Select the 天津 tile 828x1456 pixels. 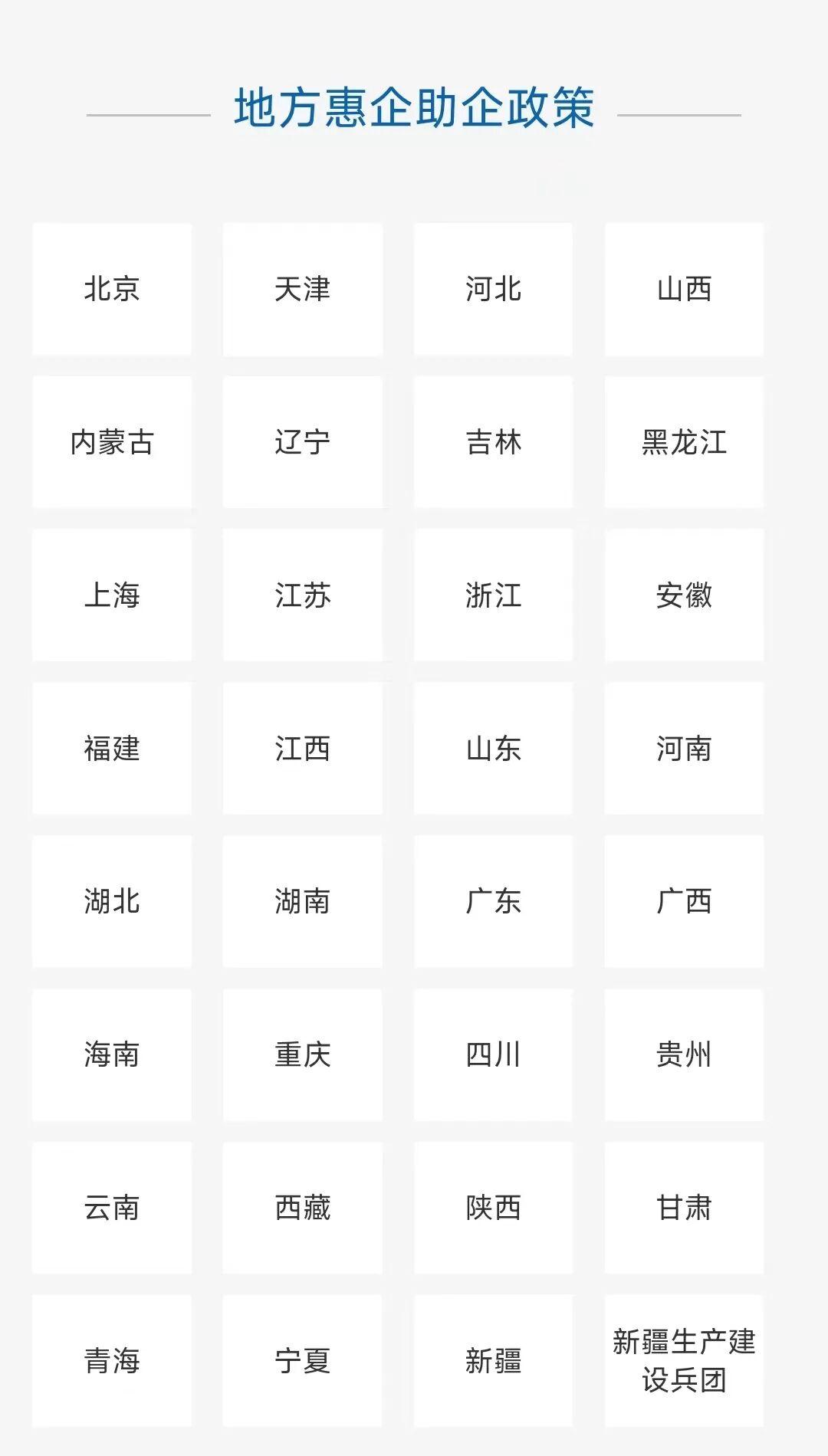(303, 288)
